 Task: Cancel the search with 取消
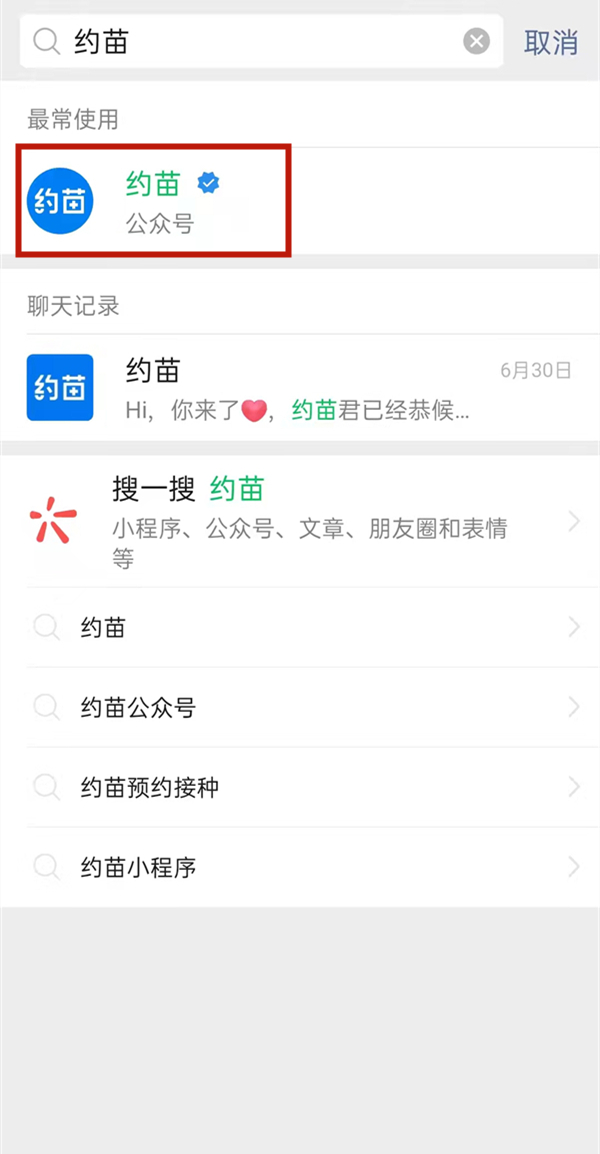point(551,42)
